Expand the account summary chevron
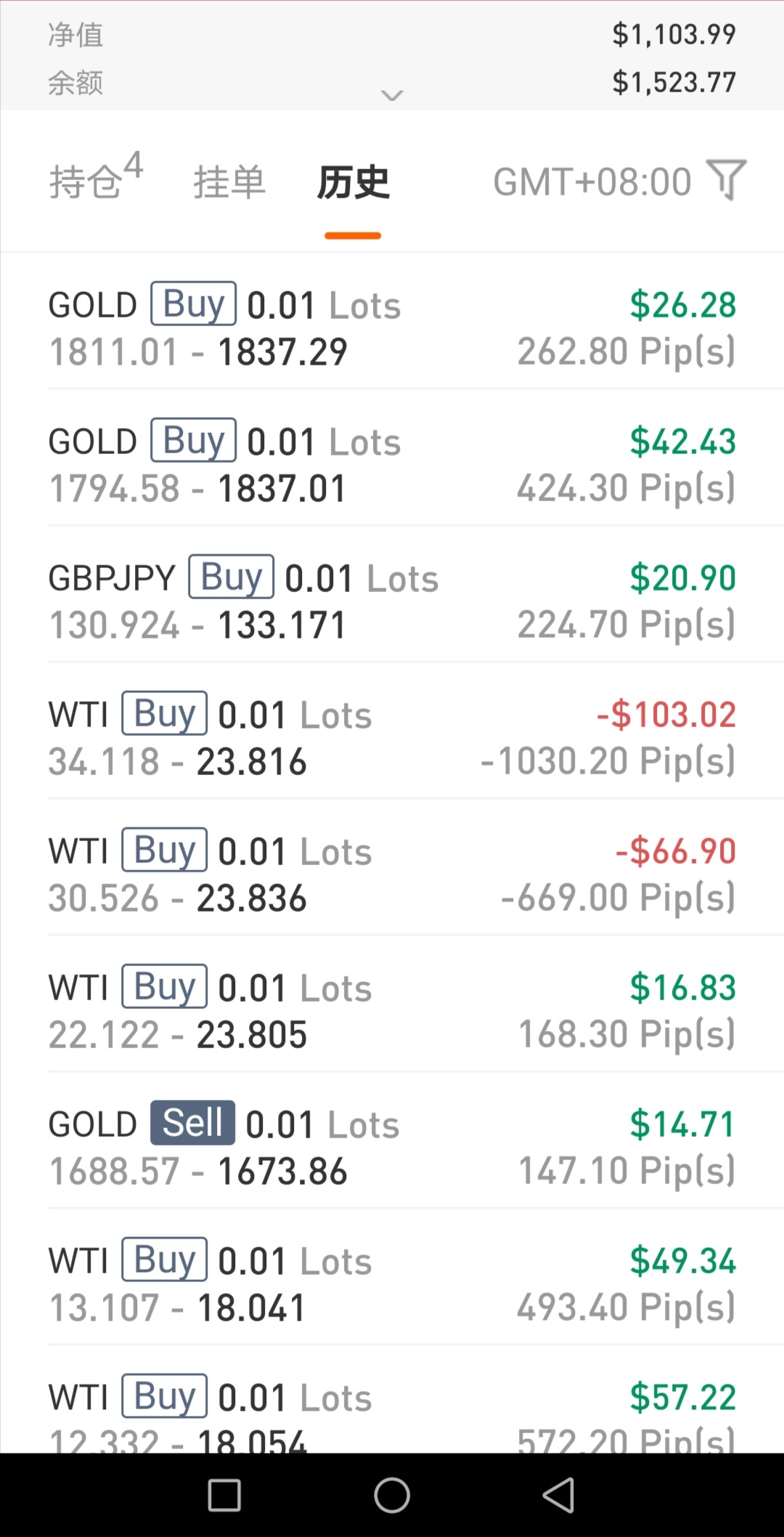 click(392, 95)
